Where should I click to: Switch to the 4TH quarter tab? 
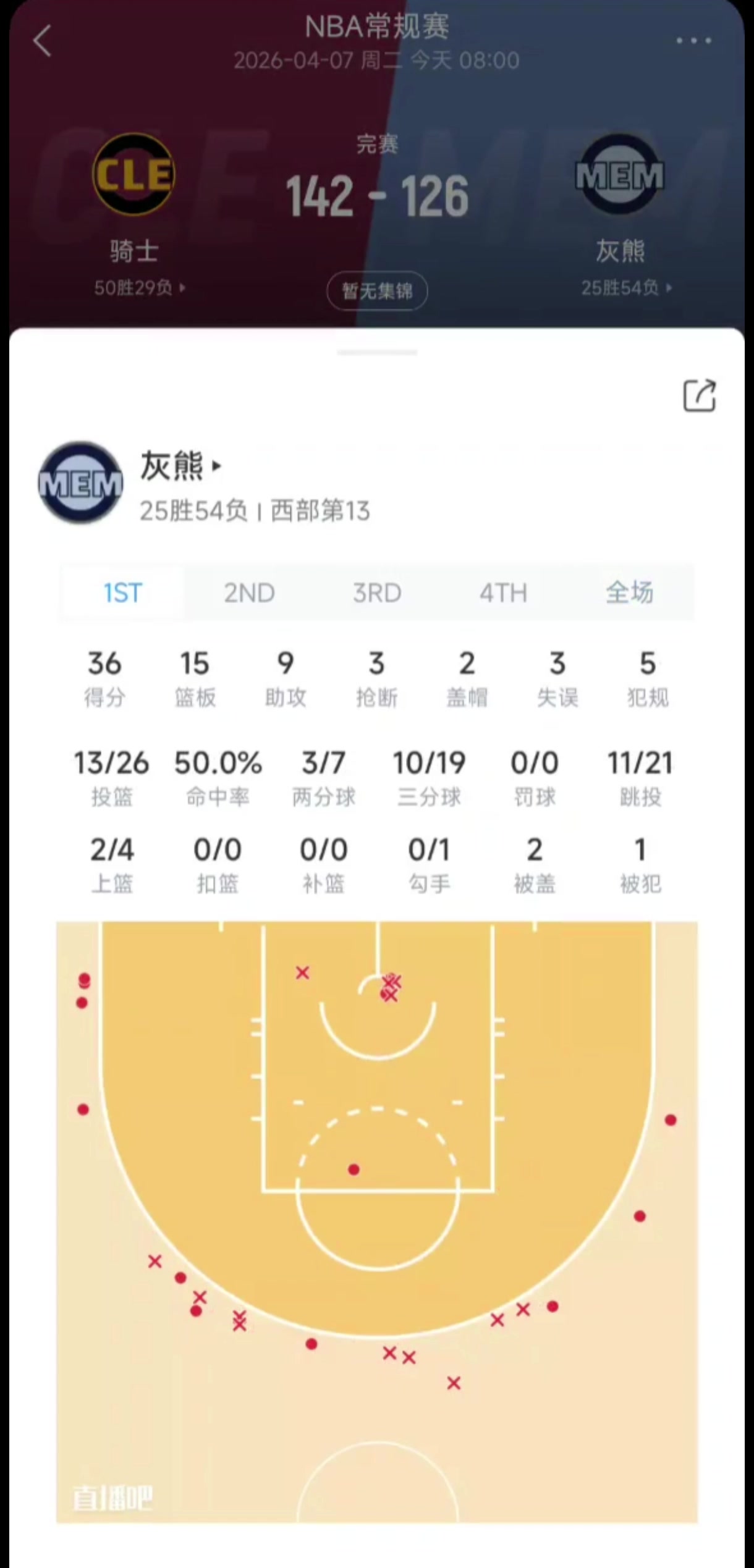(503, 593)
